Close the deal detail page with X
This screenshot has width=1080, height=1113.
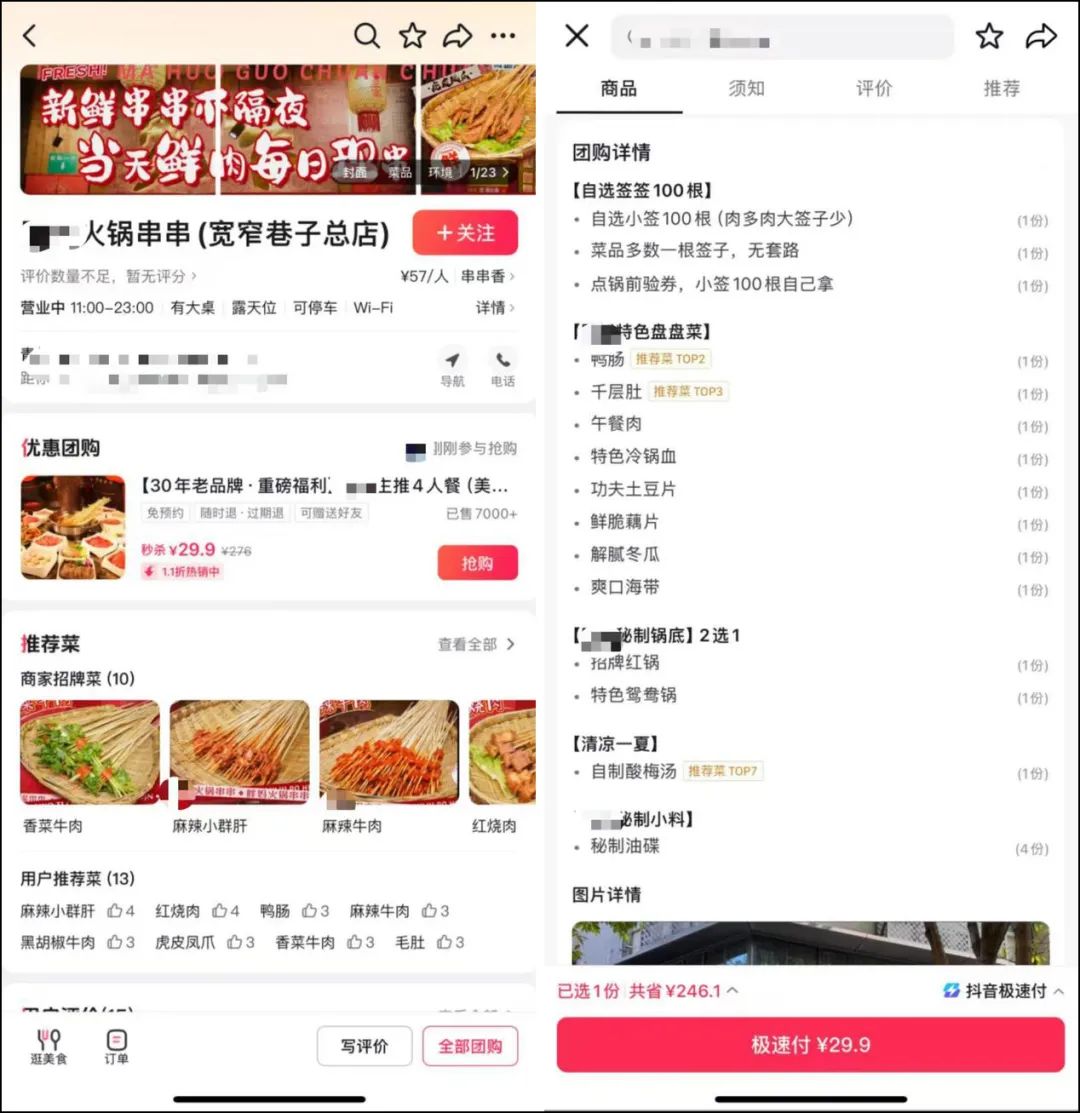tap(577, 36)
